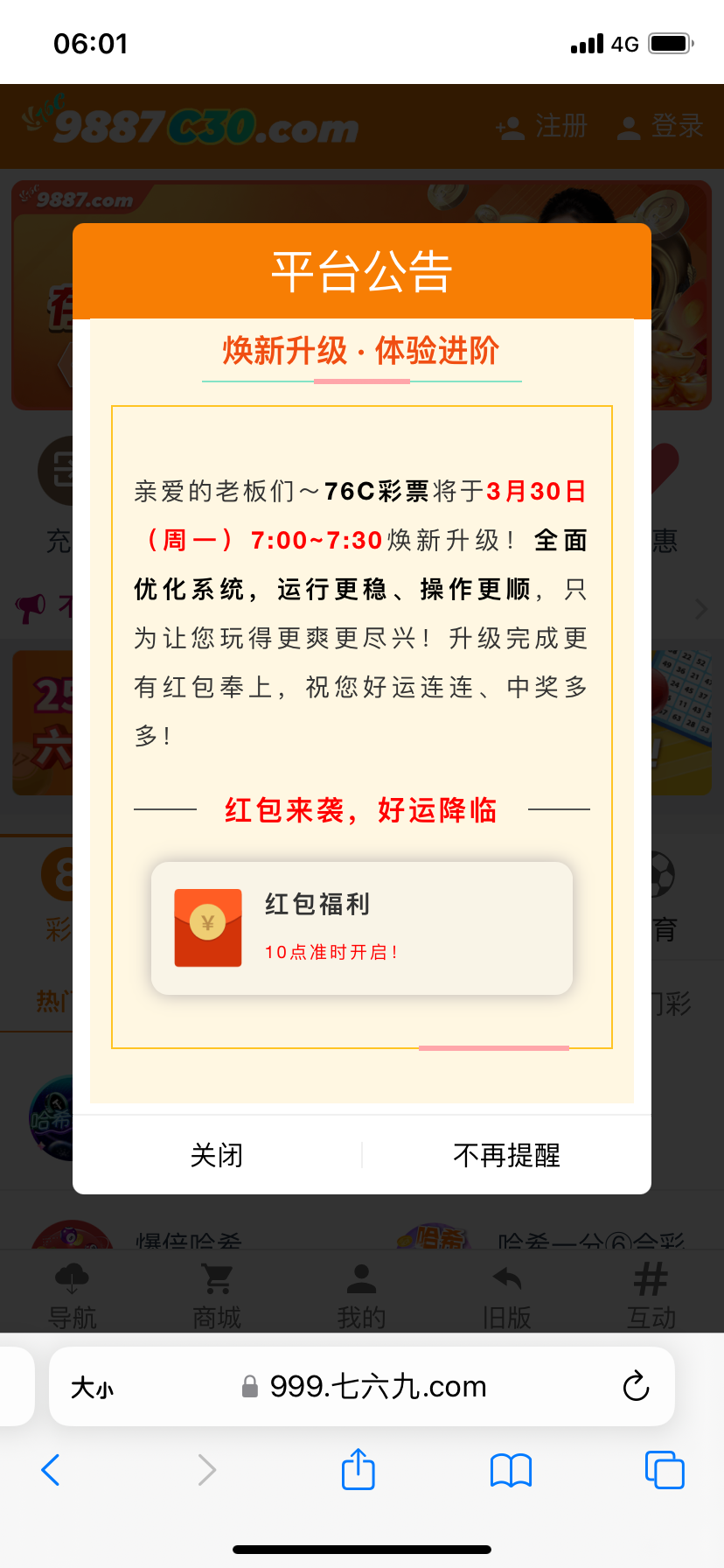
Task: Close the platform announcement dialog
Action: click(217, 1155)
